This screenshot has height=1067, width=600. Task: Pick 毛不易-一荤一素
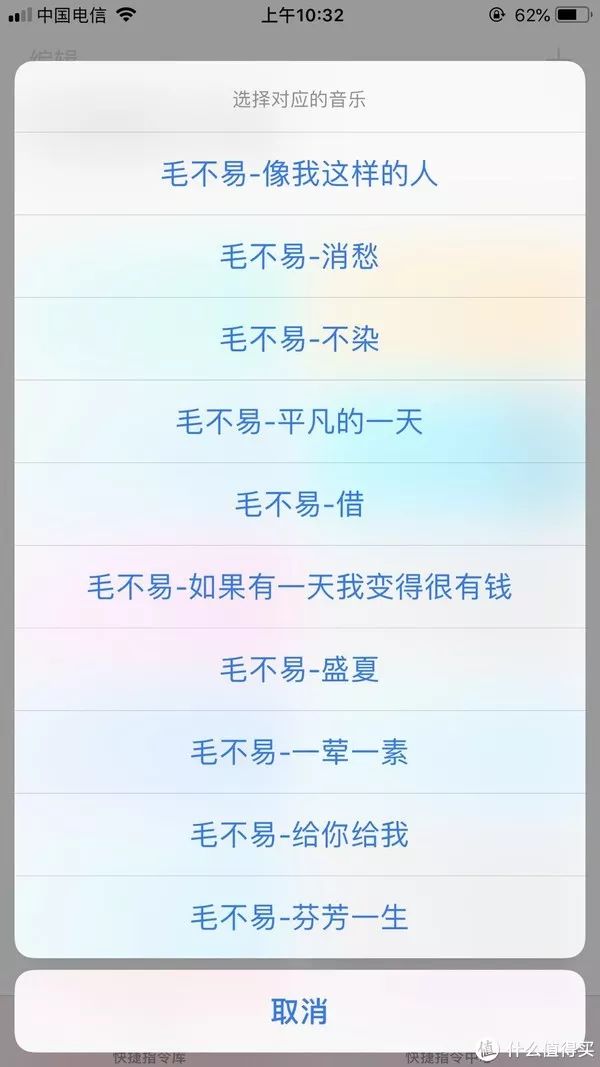(300, 751)
